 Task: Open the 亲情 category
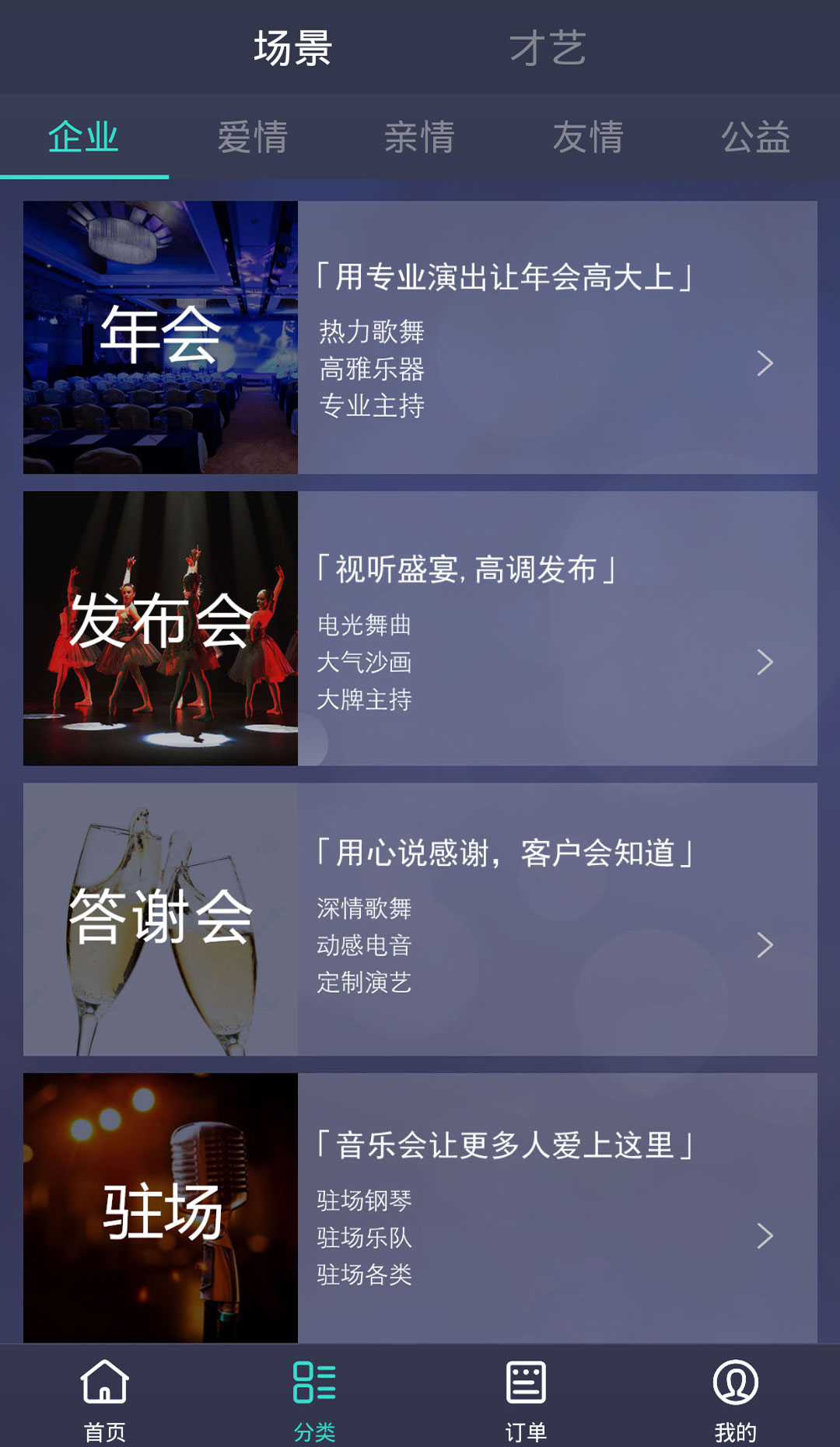click(420, 138)
